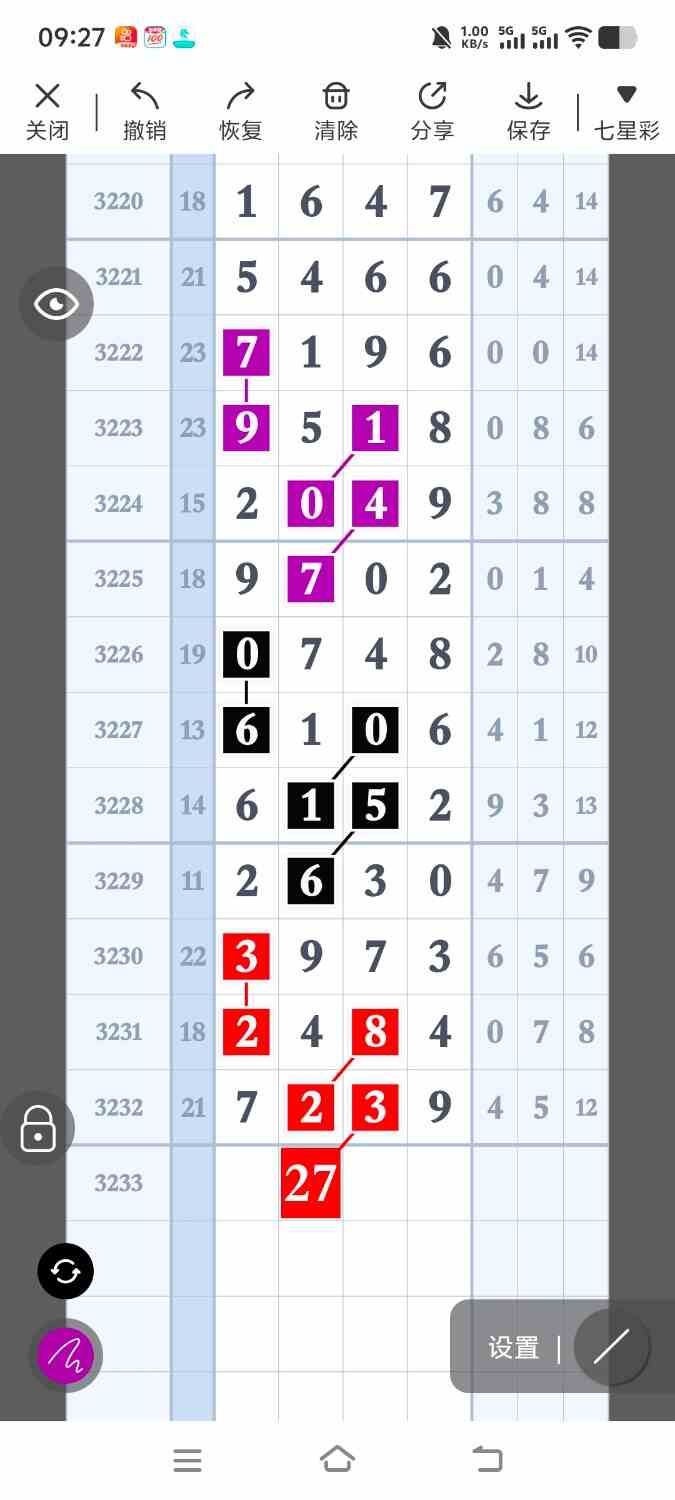Go to the system home screen
This screenshot has width=675, height=1500.
pos(337,1460)
